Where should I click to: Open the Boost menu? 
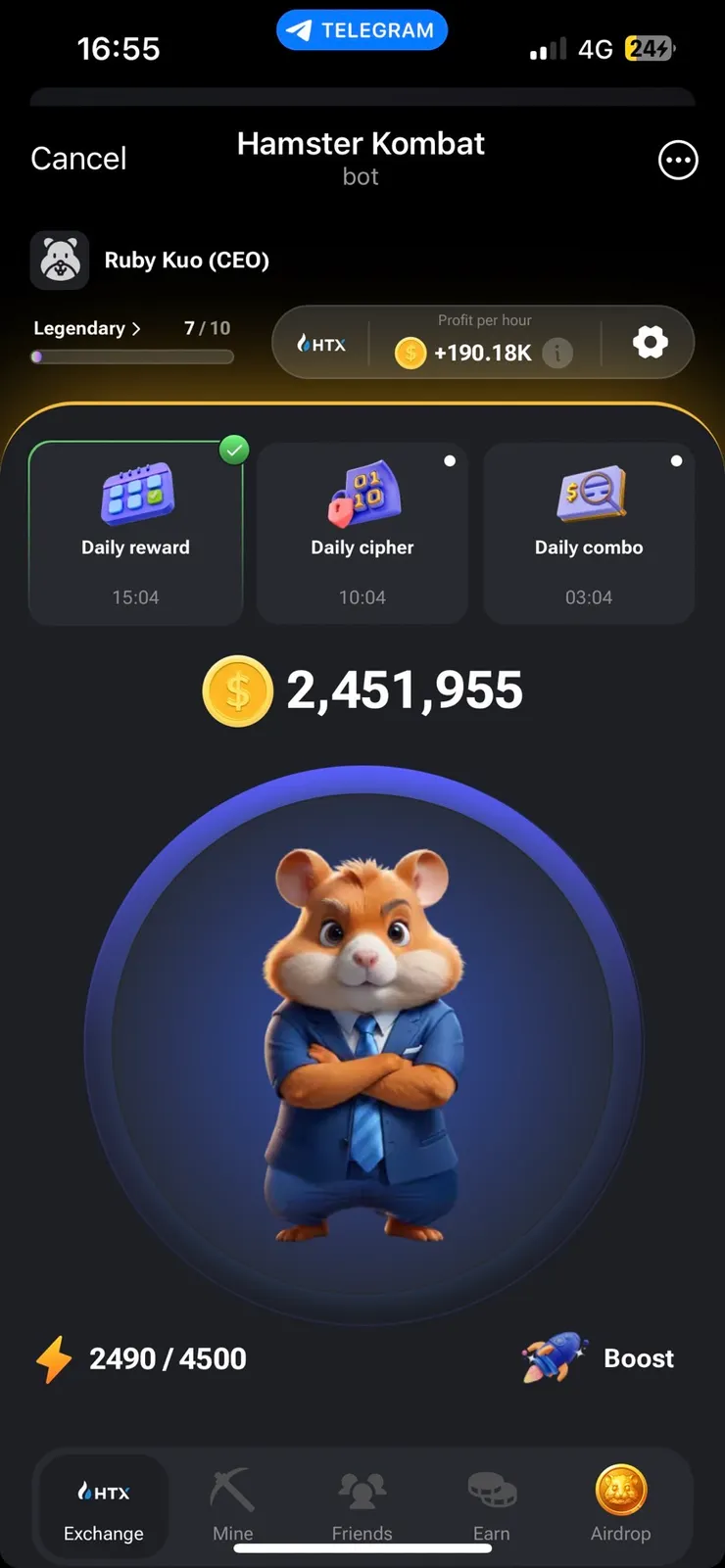[x=600, y=1358]
